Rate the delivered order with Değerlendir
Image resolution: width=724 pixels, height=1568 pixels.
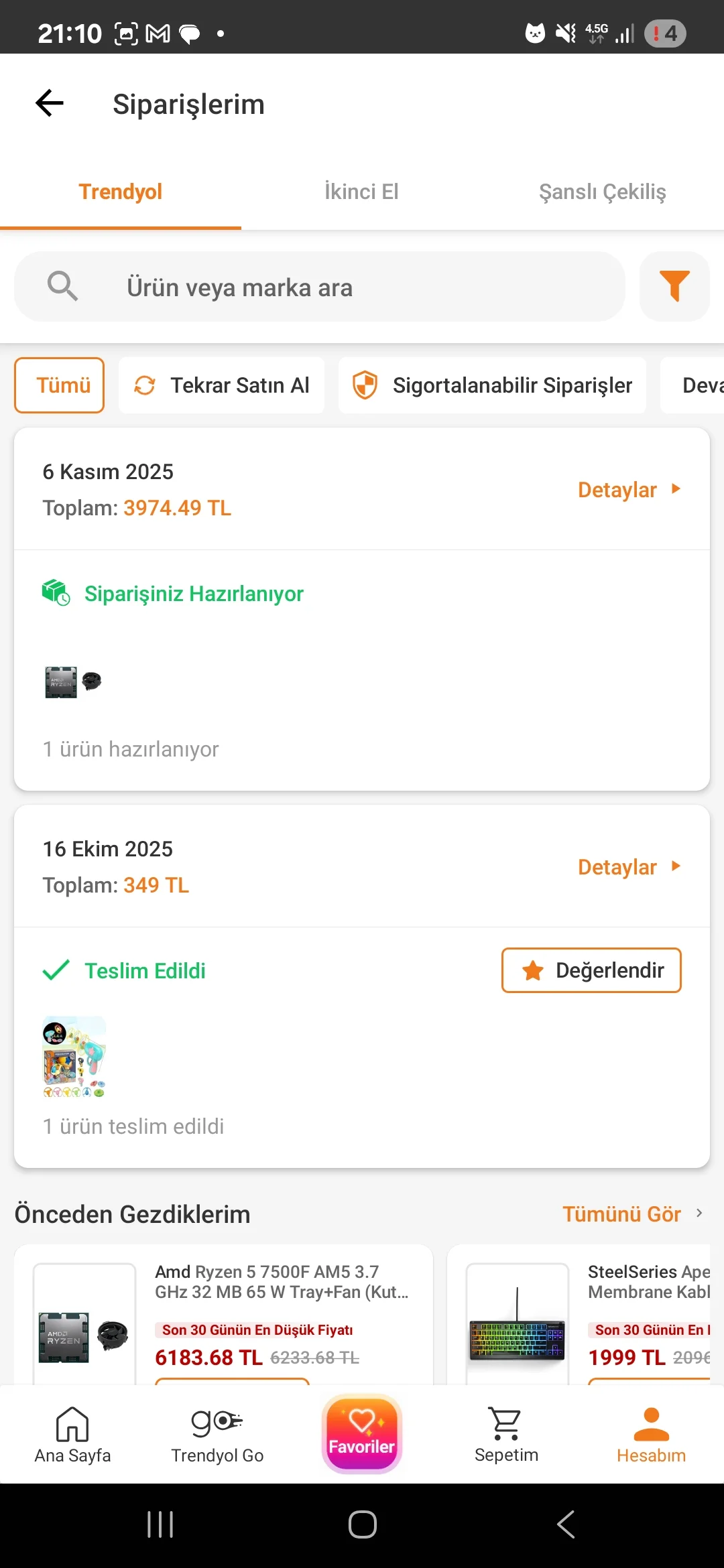coord(591,970)
